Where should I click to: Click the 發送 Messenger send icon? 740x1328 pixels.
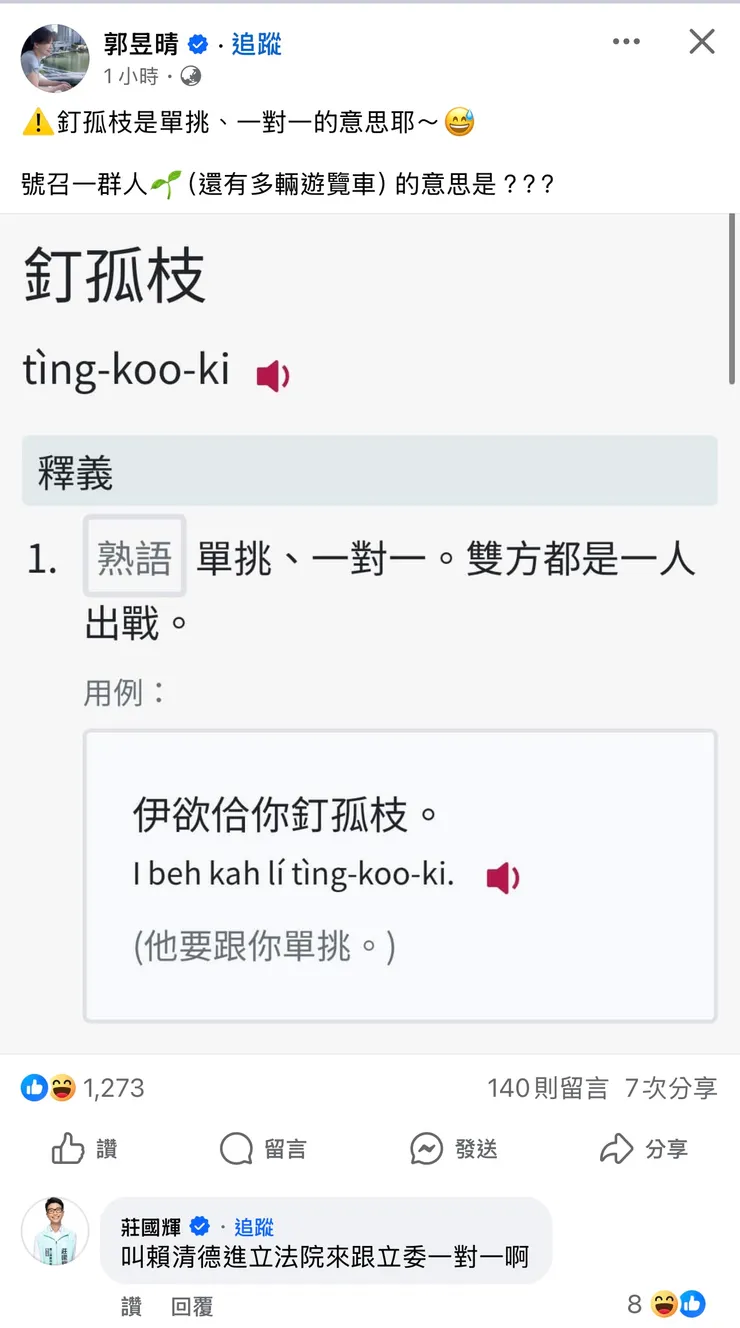pos(424,1149)
